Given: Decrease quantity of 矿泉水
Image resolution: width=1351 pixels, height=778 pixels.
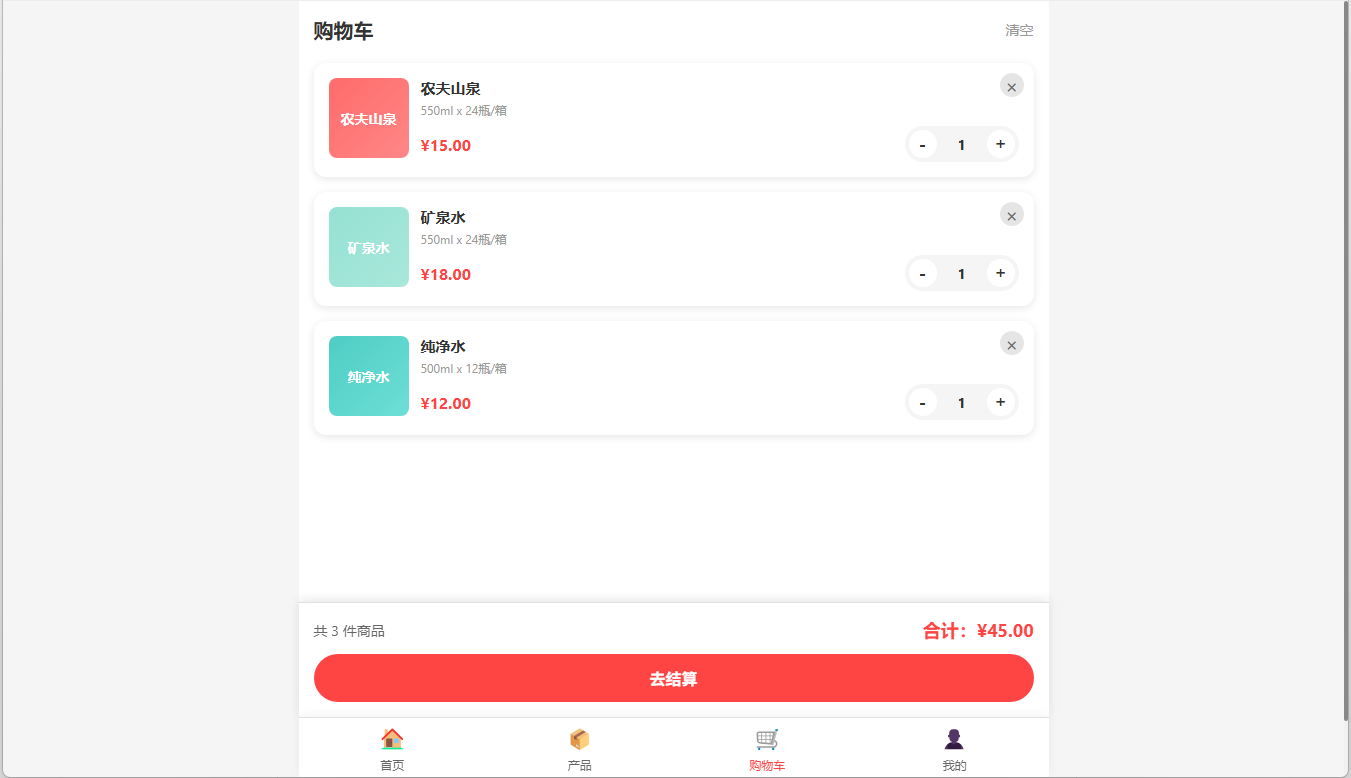Looking at the screenshot, I should [x=922, y=274].
